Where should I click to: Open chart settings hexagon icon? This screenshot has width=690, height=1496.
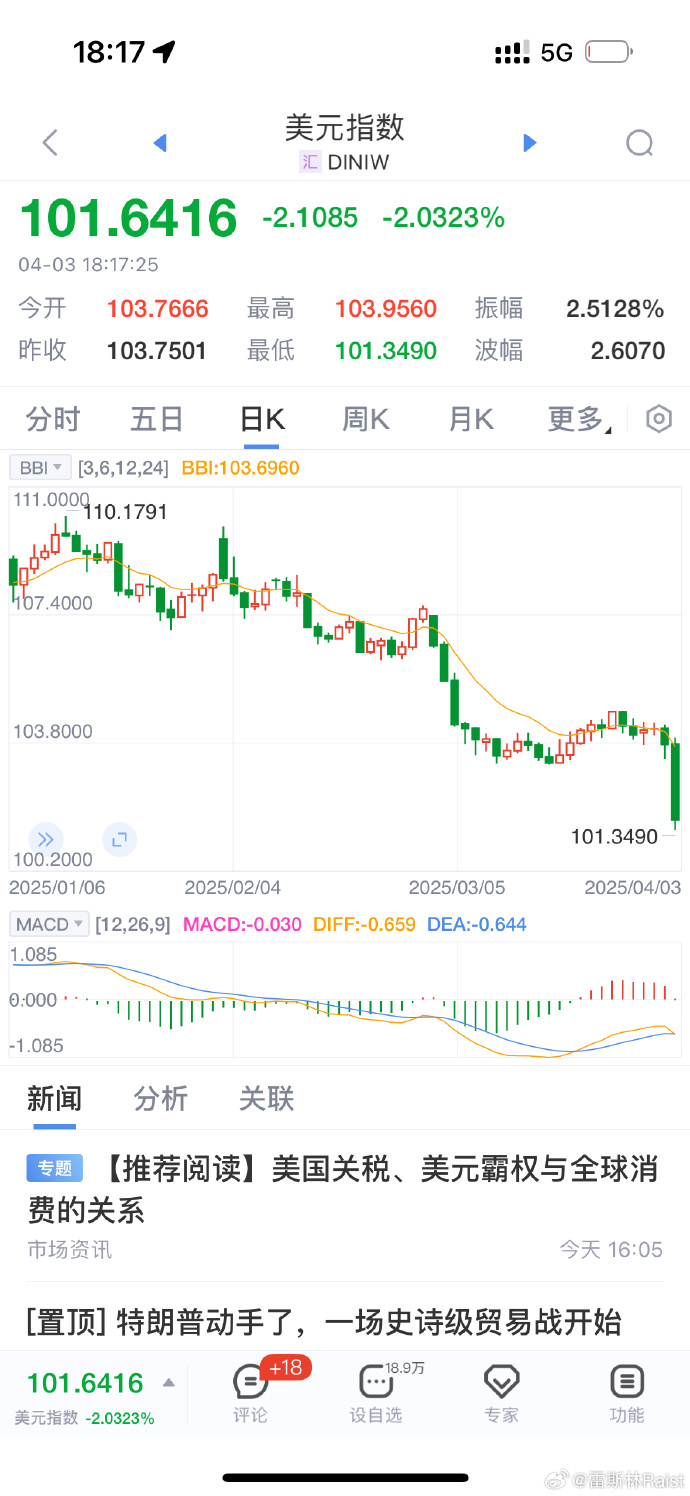tap(658, 419)
